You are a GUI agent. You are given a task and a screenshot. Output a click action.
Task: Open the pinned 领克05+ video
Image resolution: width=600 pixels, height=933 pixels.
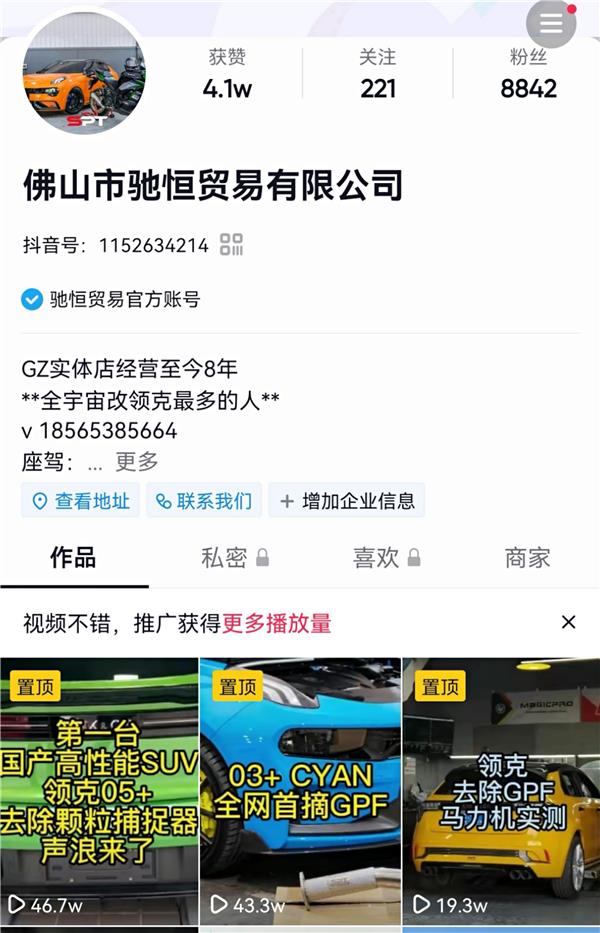click(x=99, y=790)
